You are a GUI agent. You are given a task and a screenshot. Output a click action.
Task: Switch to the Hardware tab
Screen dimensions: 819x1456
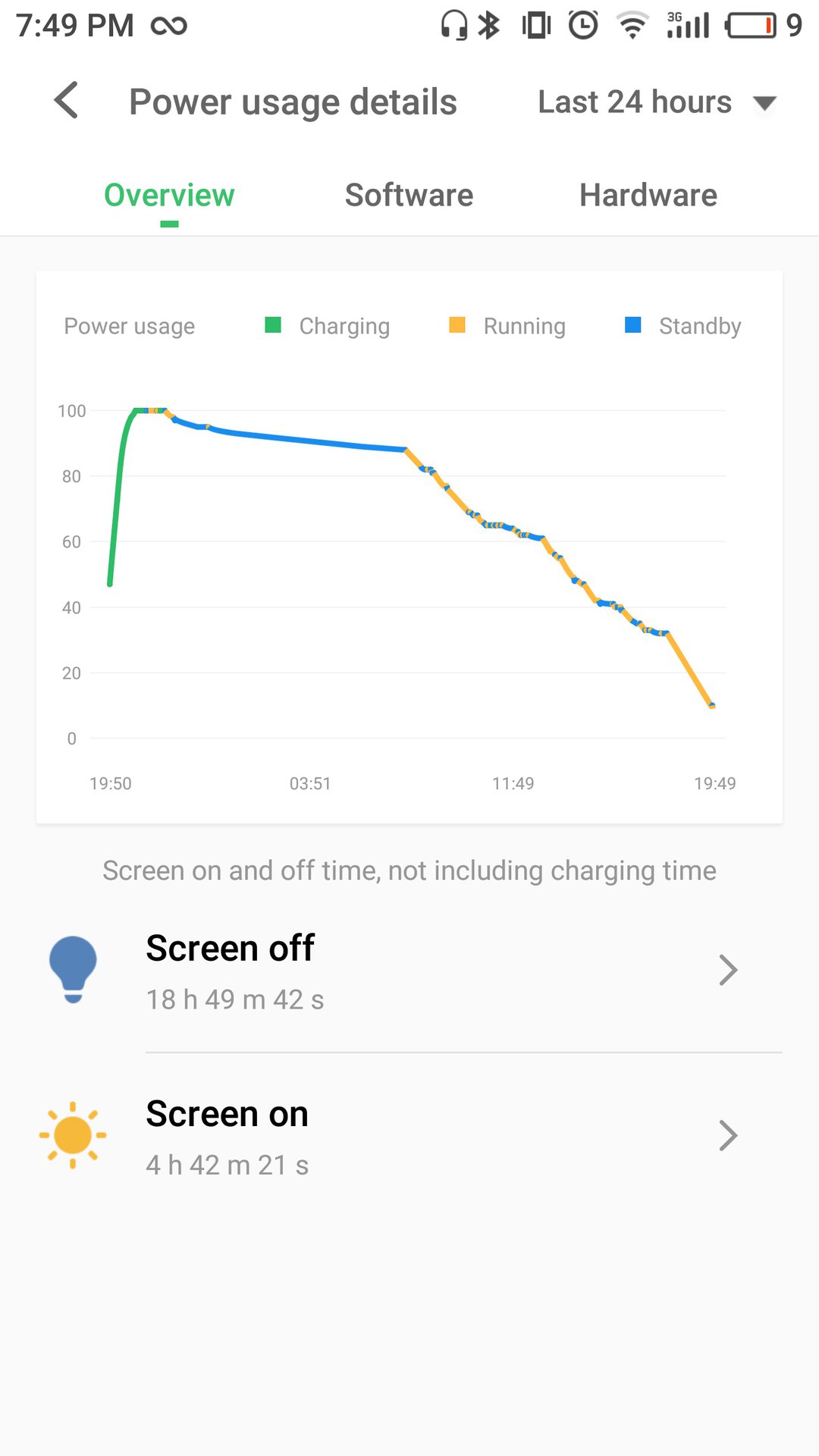[648, 196]
